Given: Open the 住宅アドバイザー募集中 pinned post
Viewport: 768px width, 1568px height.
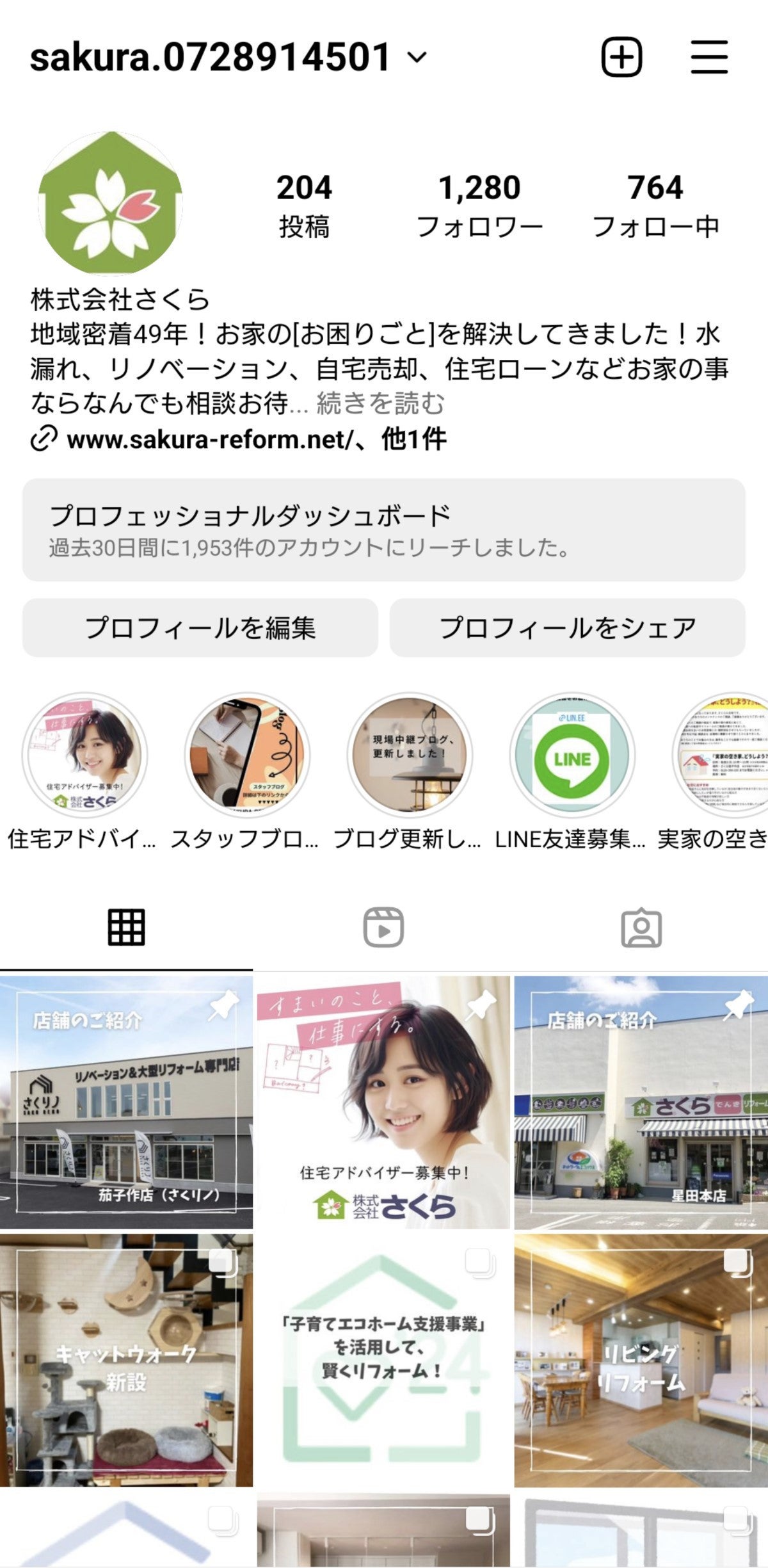Looking at the screenshot, I should [x=383, y=1103].
